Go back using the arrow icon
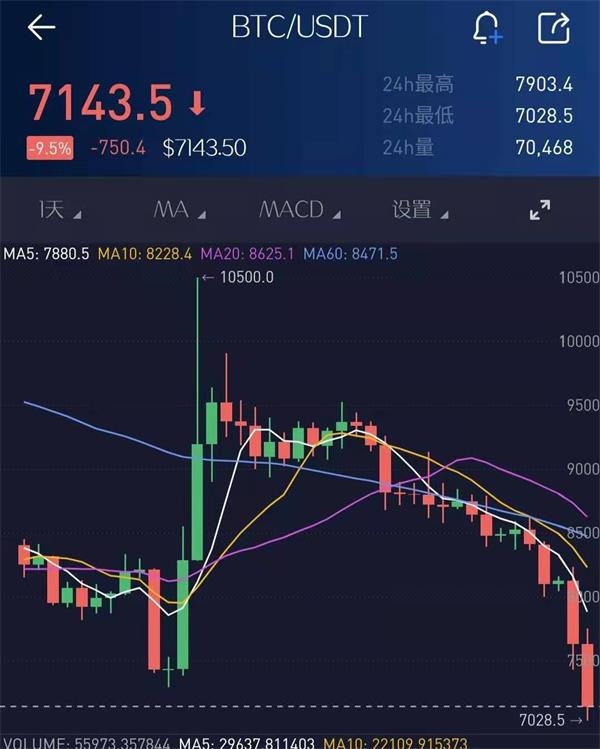 coord(41,28)
